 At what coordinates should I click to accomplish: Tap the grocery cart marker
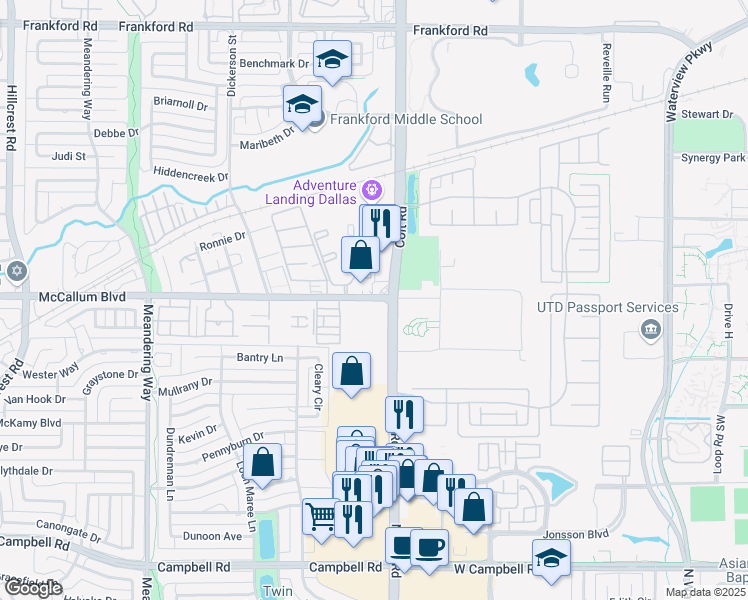tap(321, 517)
